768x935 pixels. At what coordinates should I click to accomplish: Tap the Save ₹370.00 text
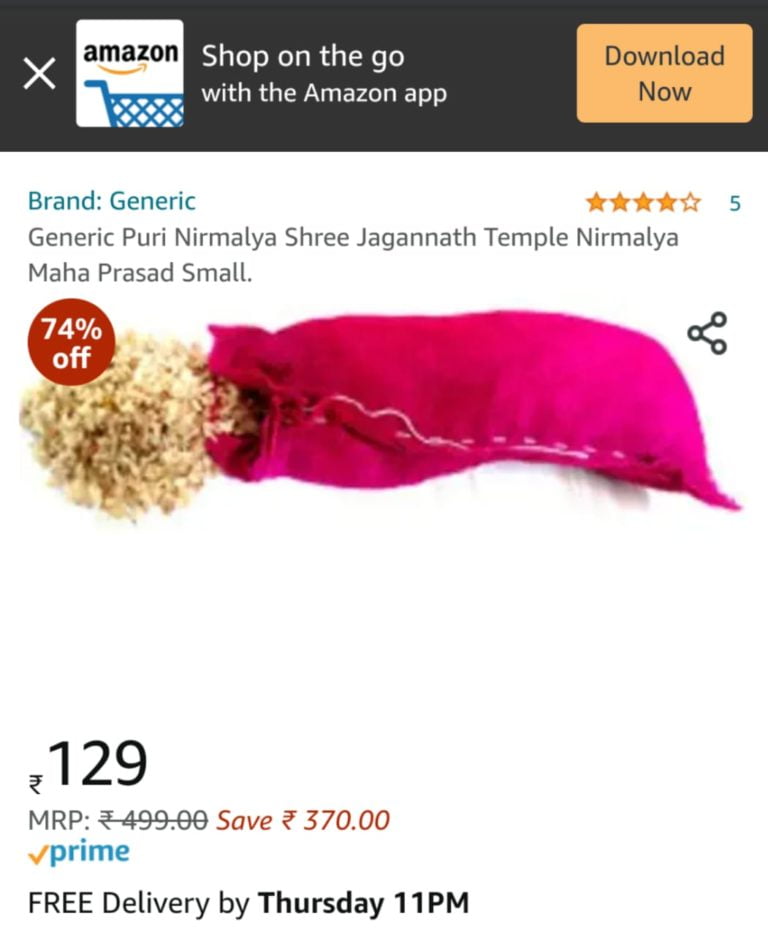[305, 819]
